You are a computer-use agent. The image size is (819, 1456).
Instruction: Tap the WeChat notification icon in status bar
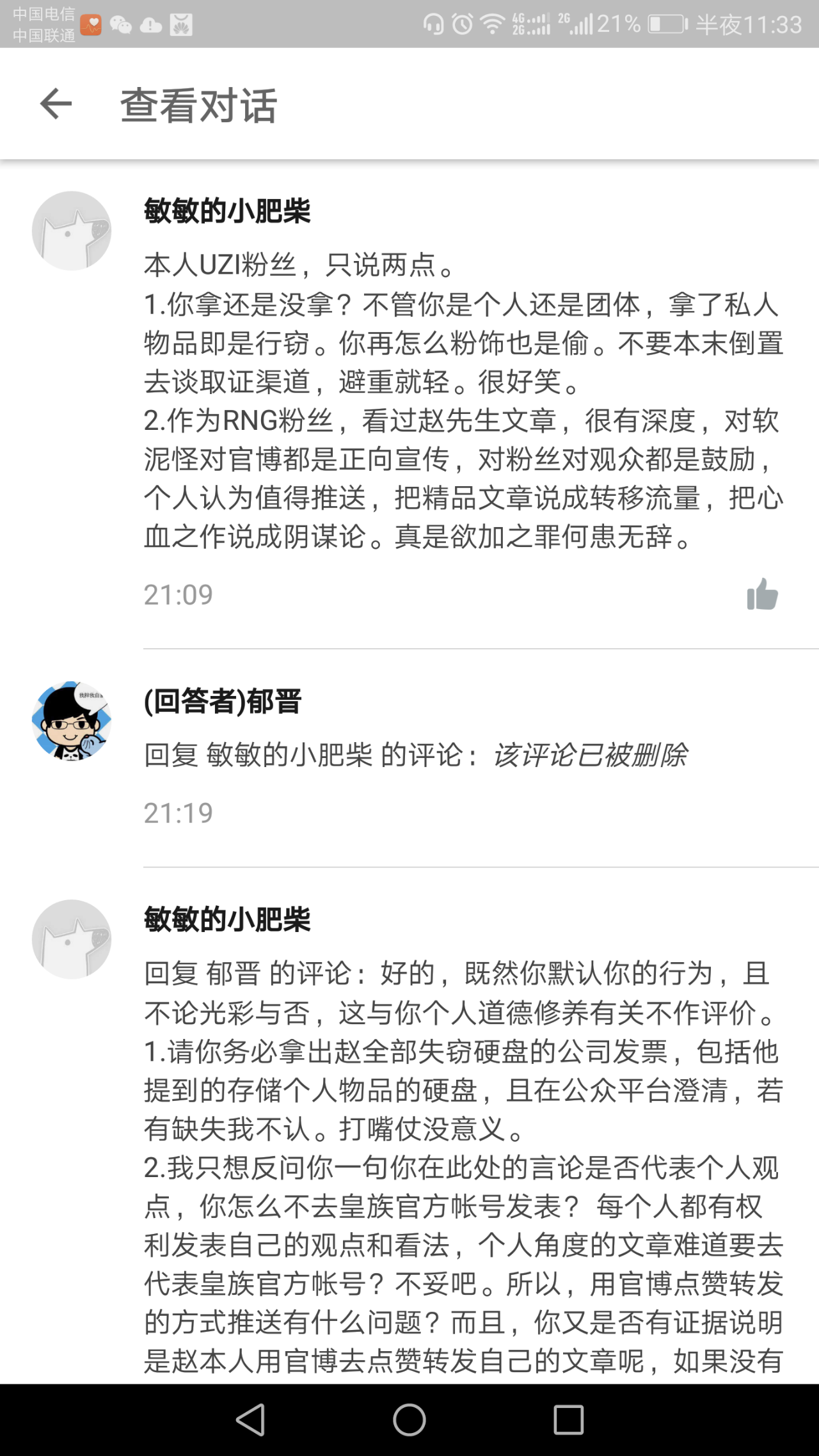[x=121, y=24]
